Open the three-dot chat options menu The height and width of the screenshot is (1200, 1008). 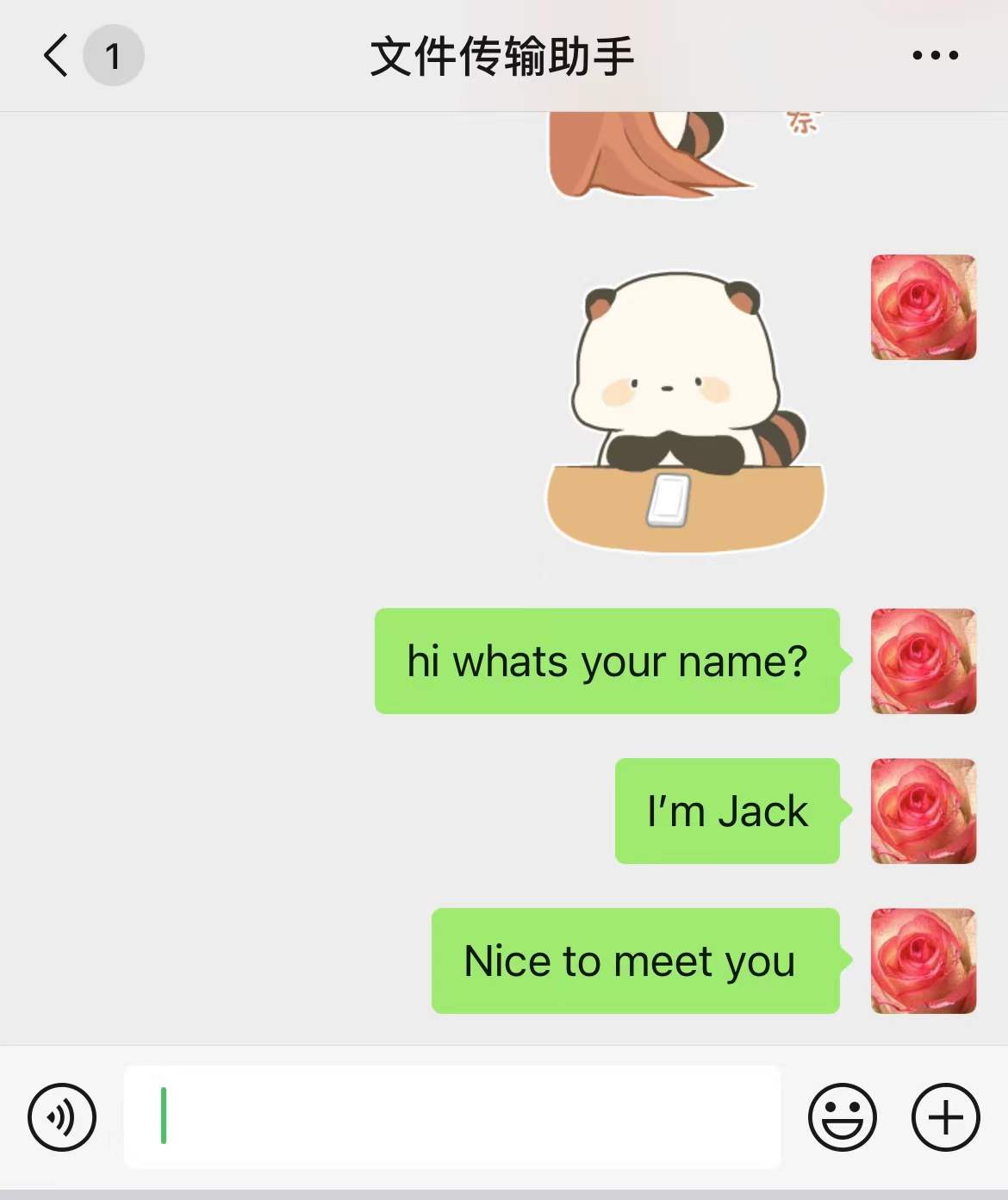click(x=935, y=56)
